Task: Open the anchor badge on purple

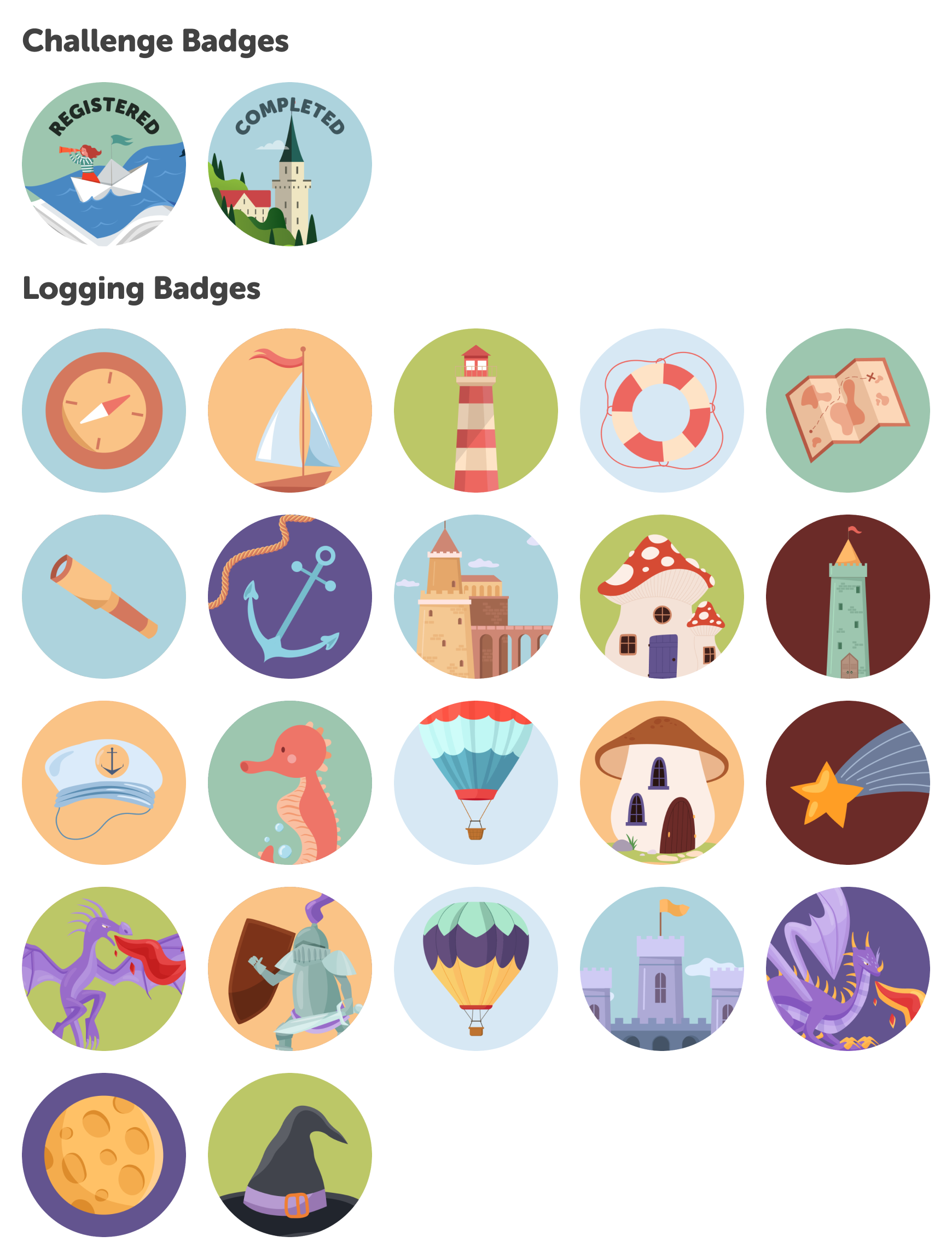Action: pos(289,597)
